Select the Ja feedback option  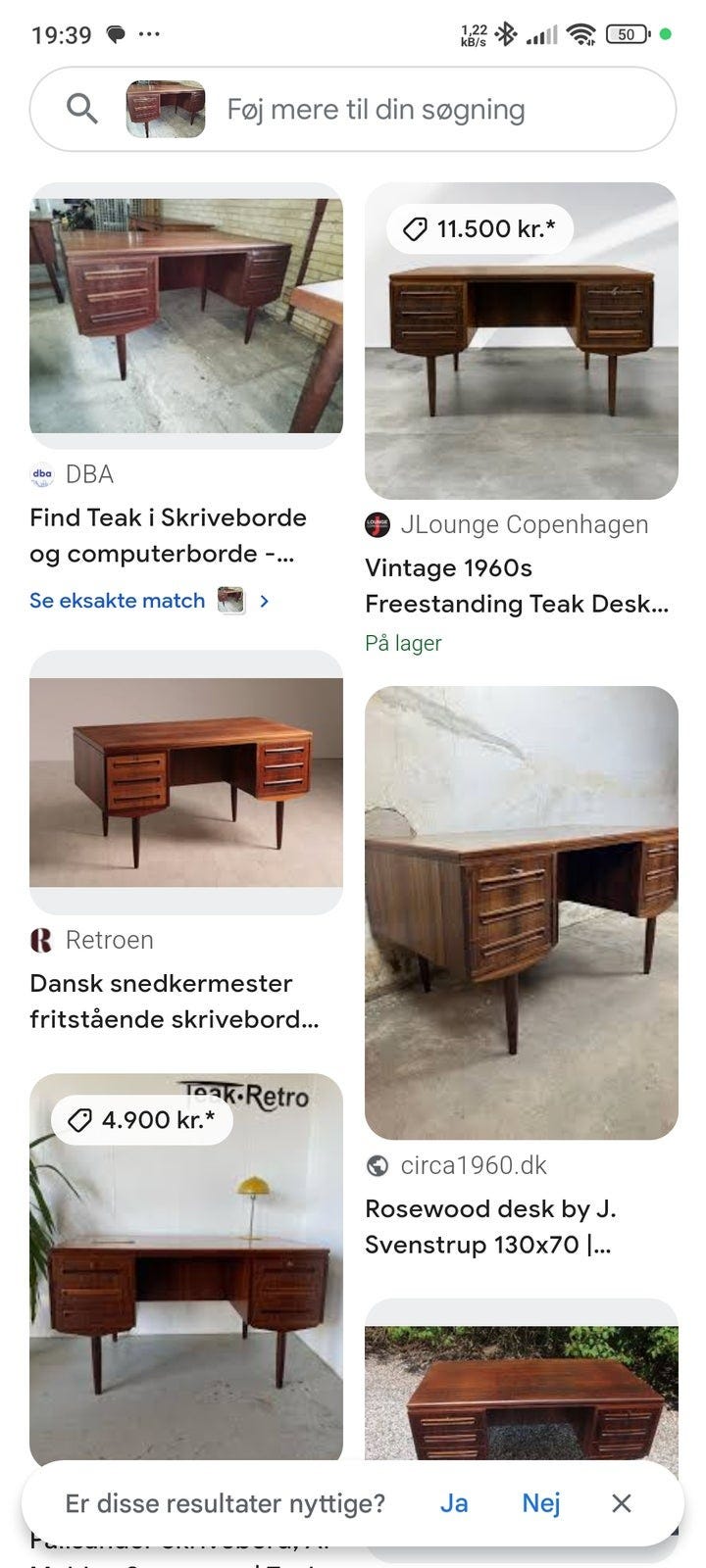[x=453, y=1502]
